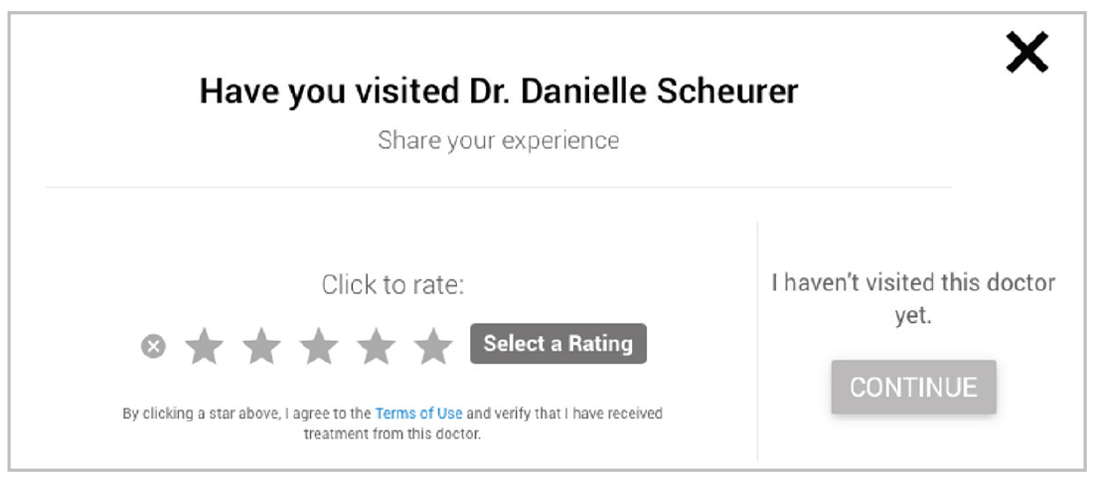Rate the doctor one star
The image size is (1100, 482).
point(204,346)
